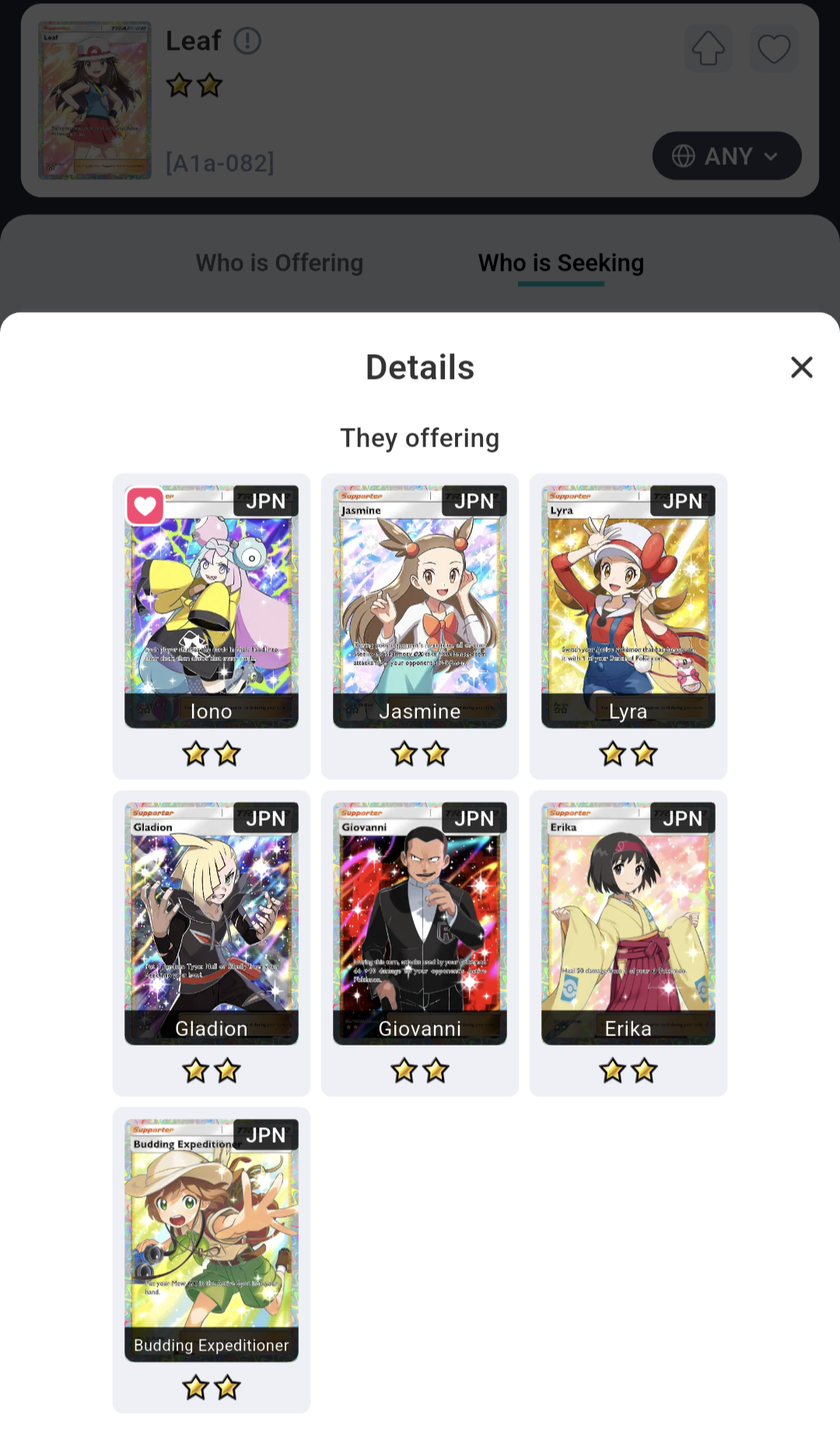Image resolution: width=840 pixels, height=1440 pixels.
Task: Close the Details sheet
Action: (801, 367)
